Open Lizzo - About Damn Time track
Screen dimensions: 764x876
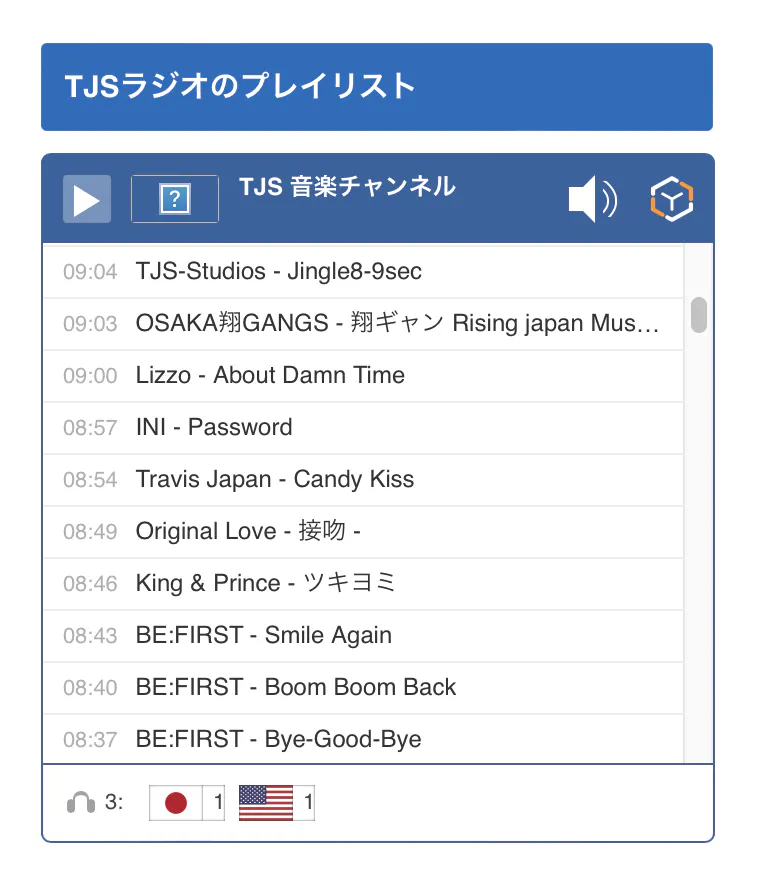click(270, 376)
